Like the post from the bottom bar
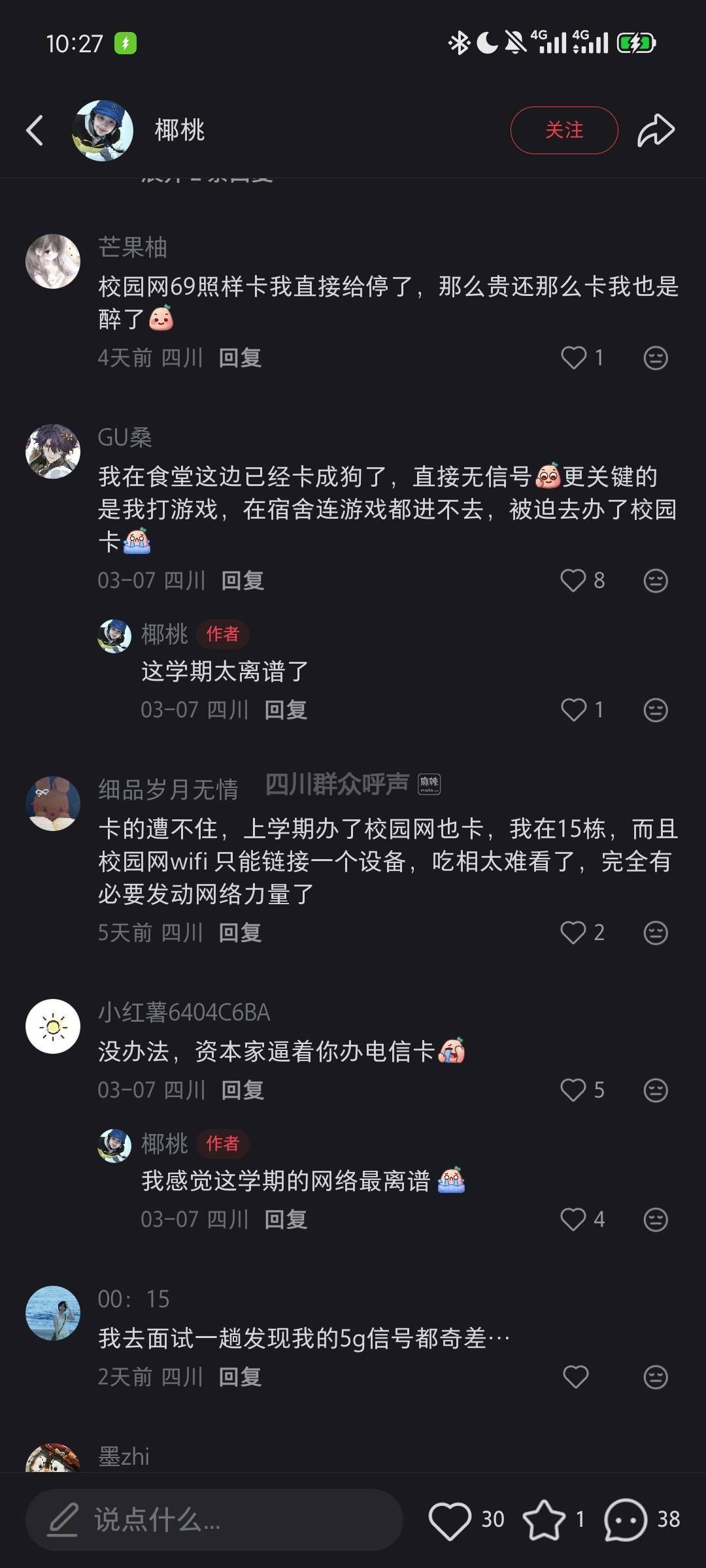706x1568 pixels. coord(450,1520)
